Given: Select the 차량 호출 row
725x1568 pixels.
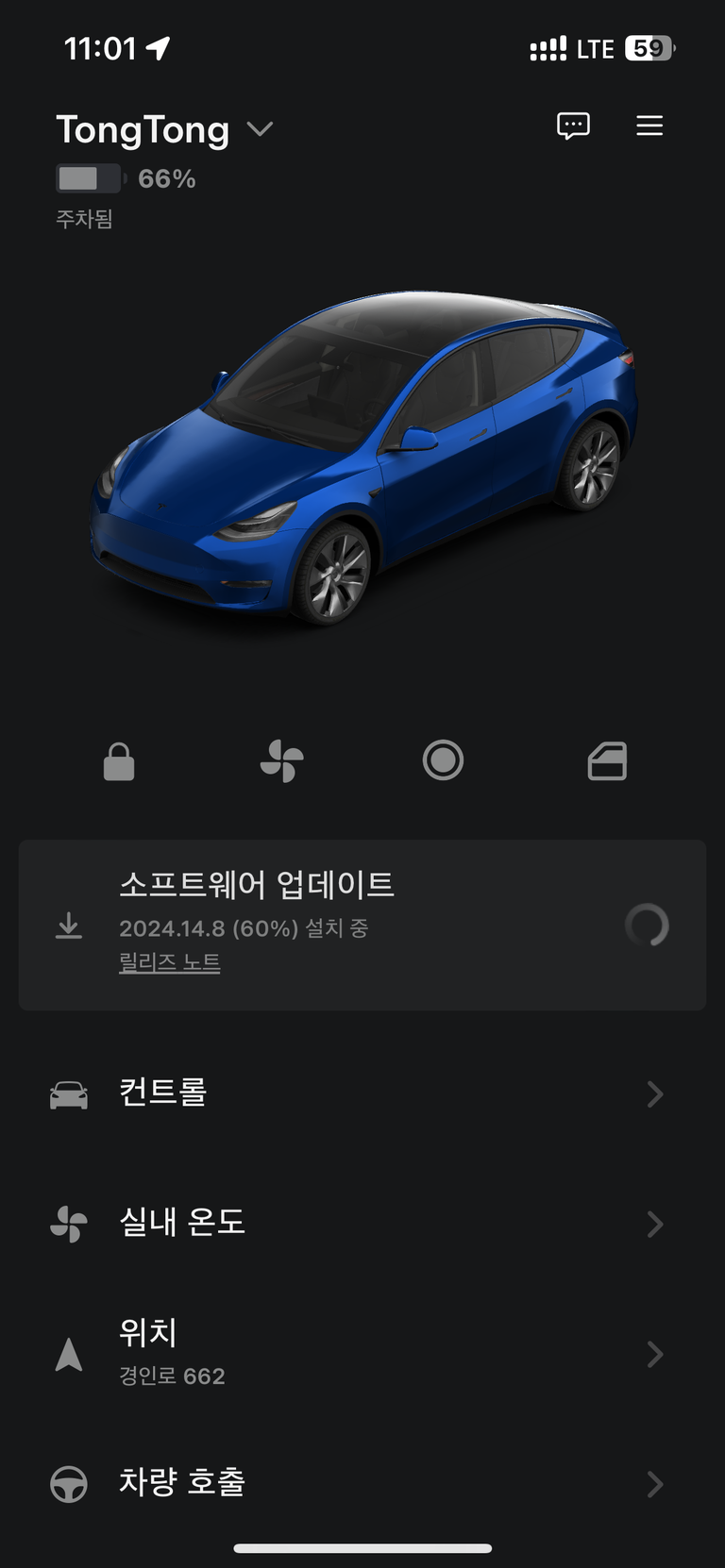Looking at the screenshot, I should click(362, 1483).
